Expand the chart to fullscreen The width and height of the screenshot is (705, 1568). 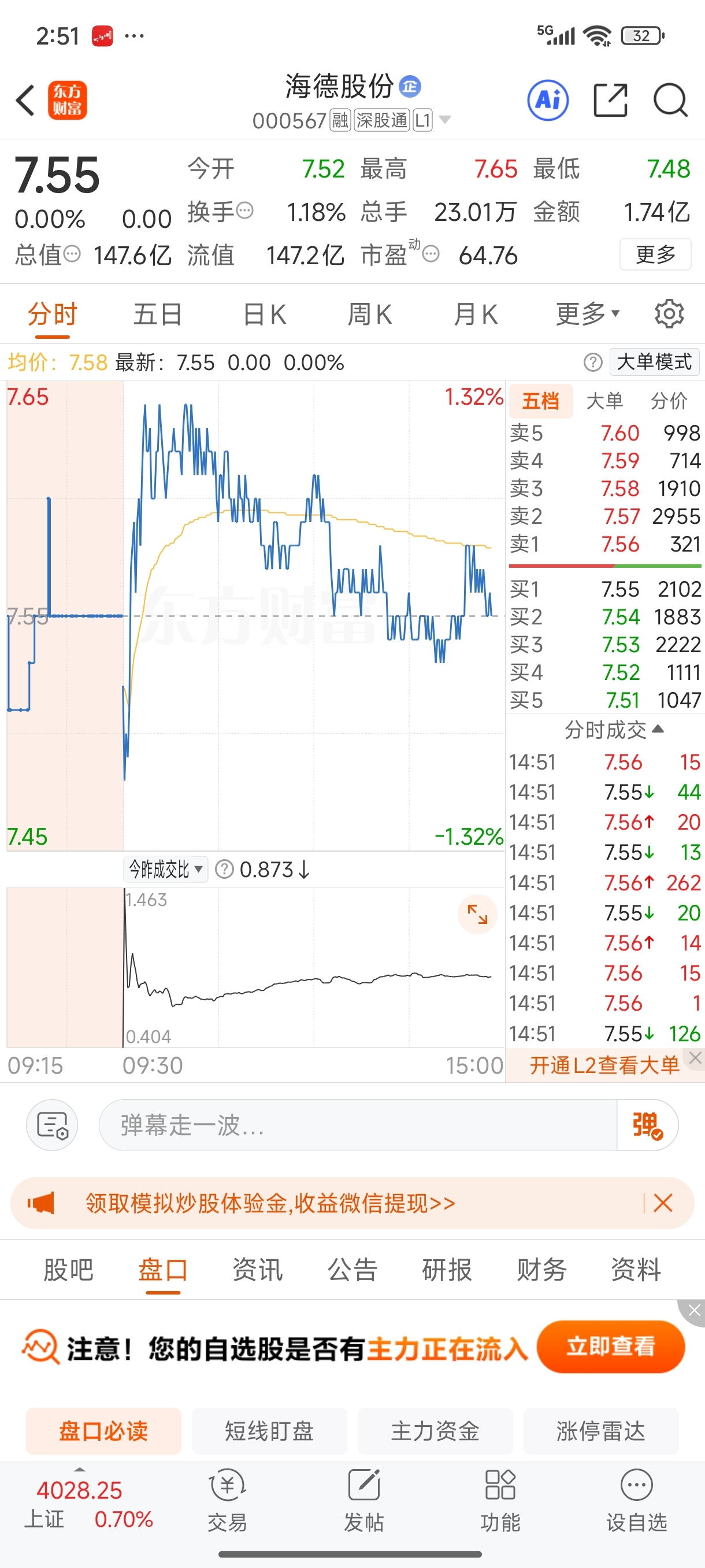(x=477, y=914)
